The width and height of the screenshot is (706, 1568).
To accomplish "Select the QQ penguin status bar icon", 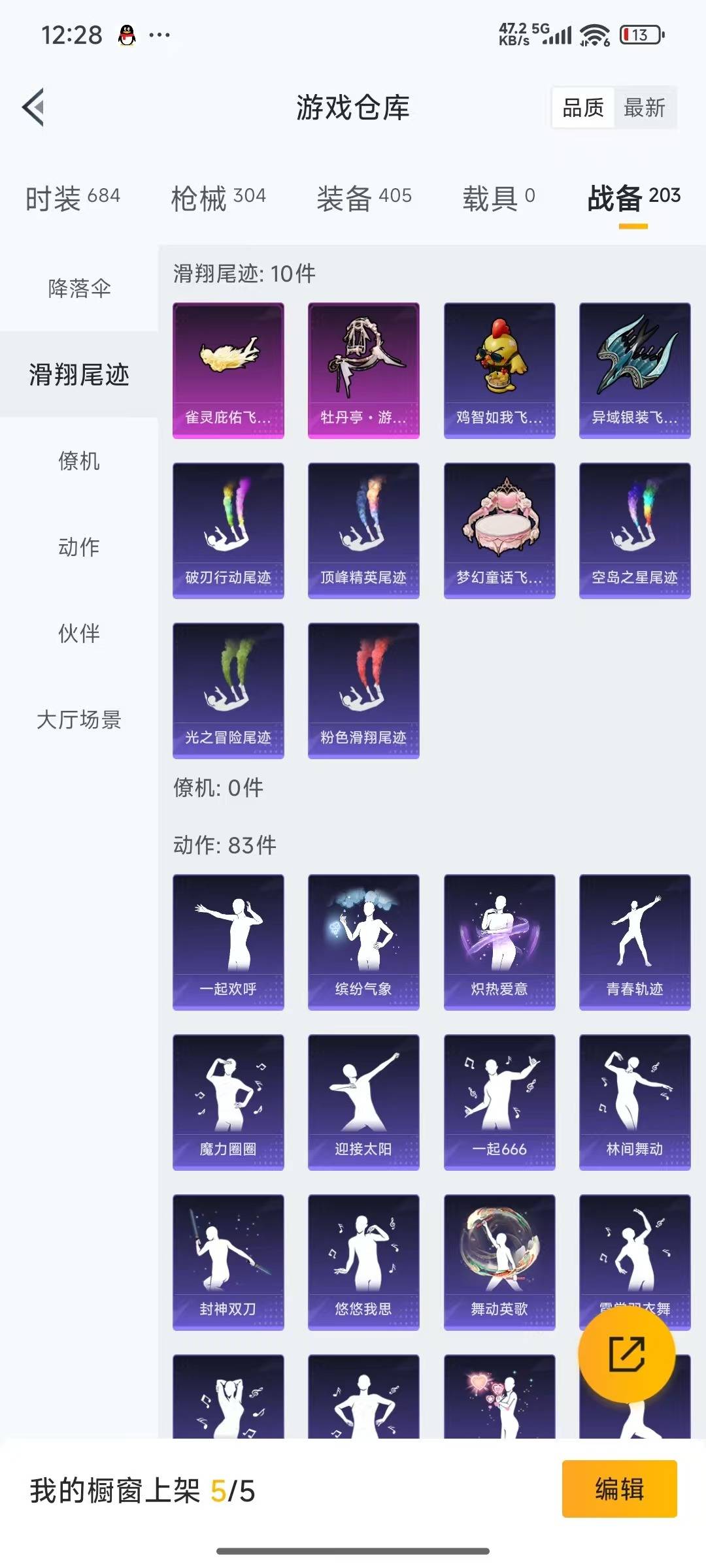I will pyautogui.click(x=128, y=35).
